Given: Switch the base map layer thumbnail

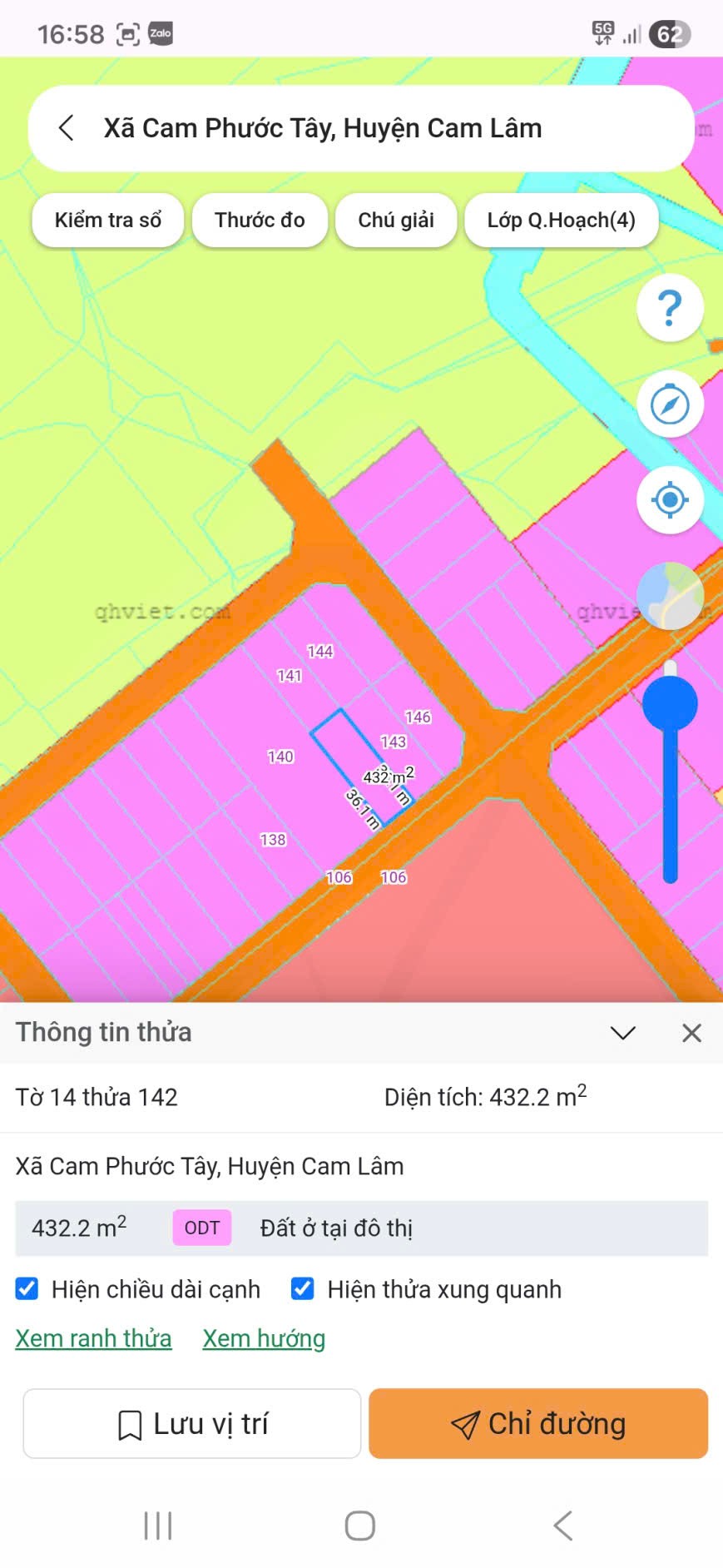Looking at the screenshot, I should click(x=670, y=596).
